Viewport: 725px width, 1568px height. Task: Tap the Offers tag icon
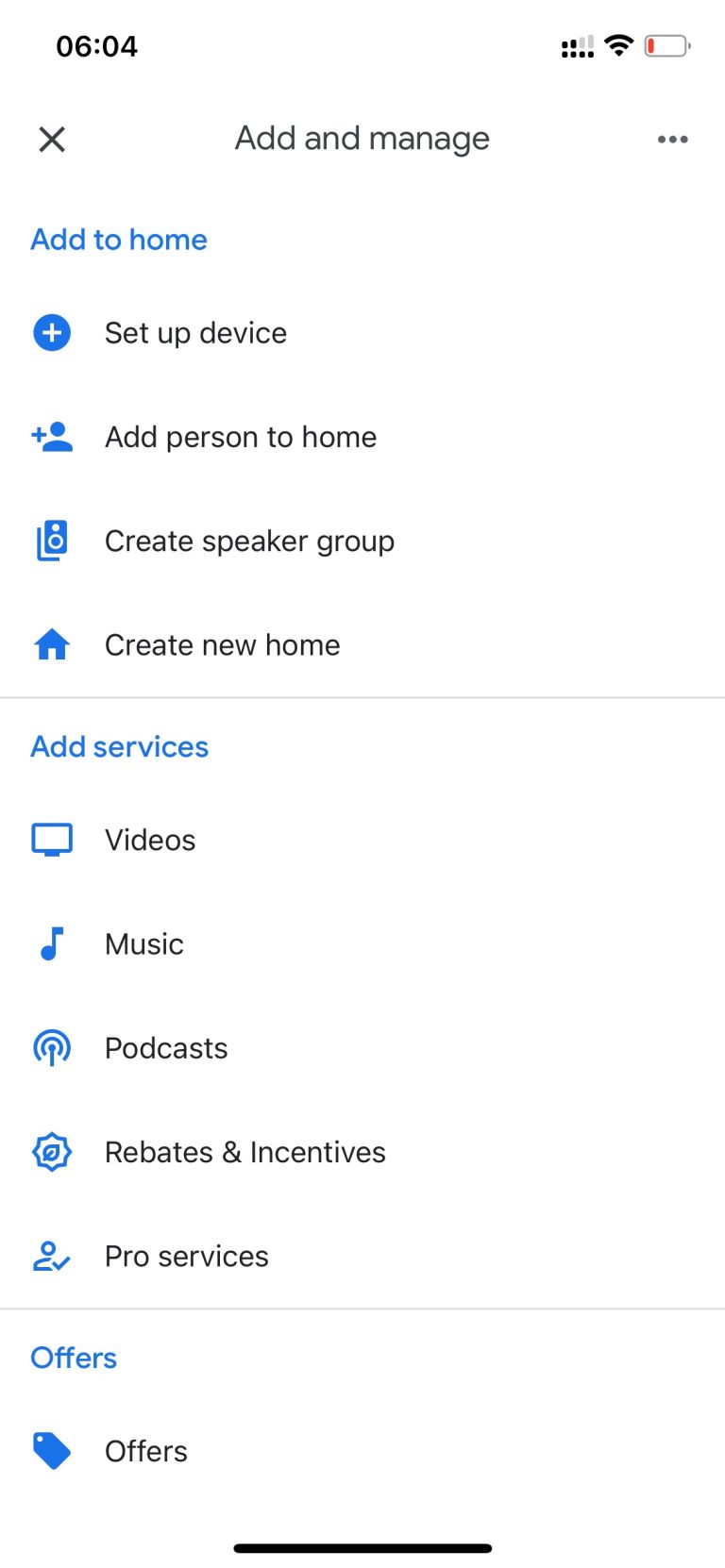(x=52, y=1450)
